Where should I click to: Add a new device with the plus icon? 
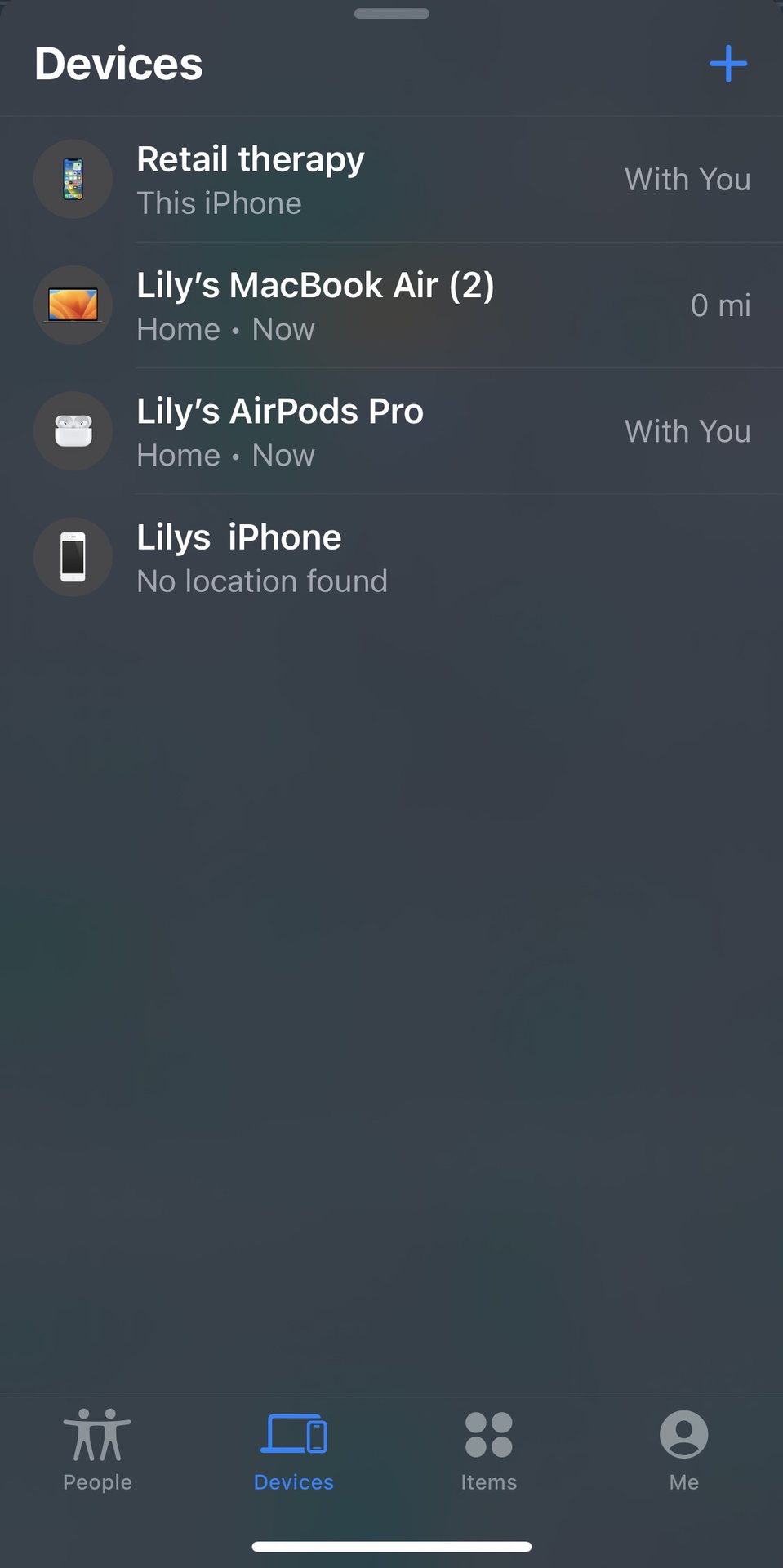coord(727,64)
